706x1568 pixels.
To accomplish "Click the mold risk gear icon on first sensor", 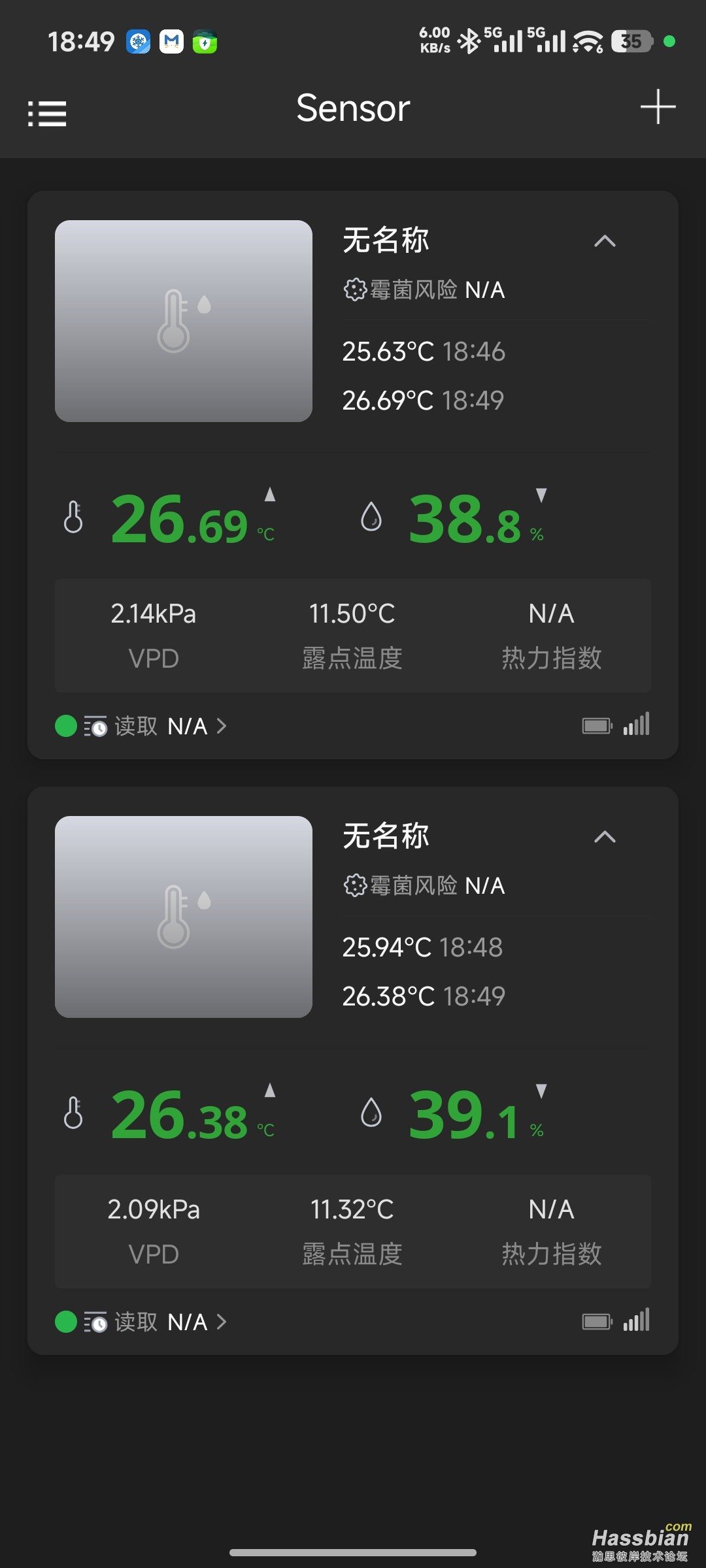I will (x=355, y=287).
